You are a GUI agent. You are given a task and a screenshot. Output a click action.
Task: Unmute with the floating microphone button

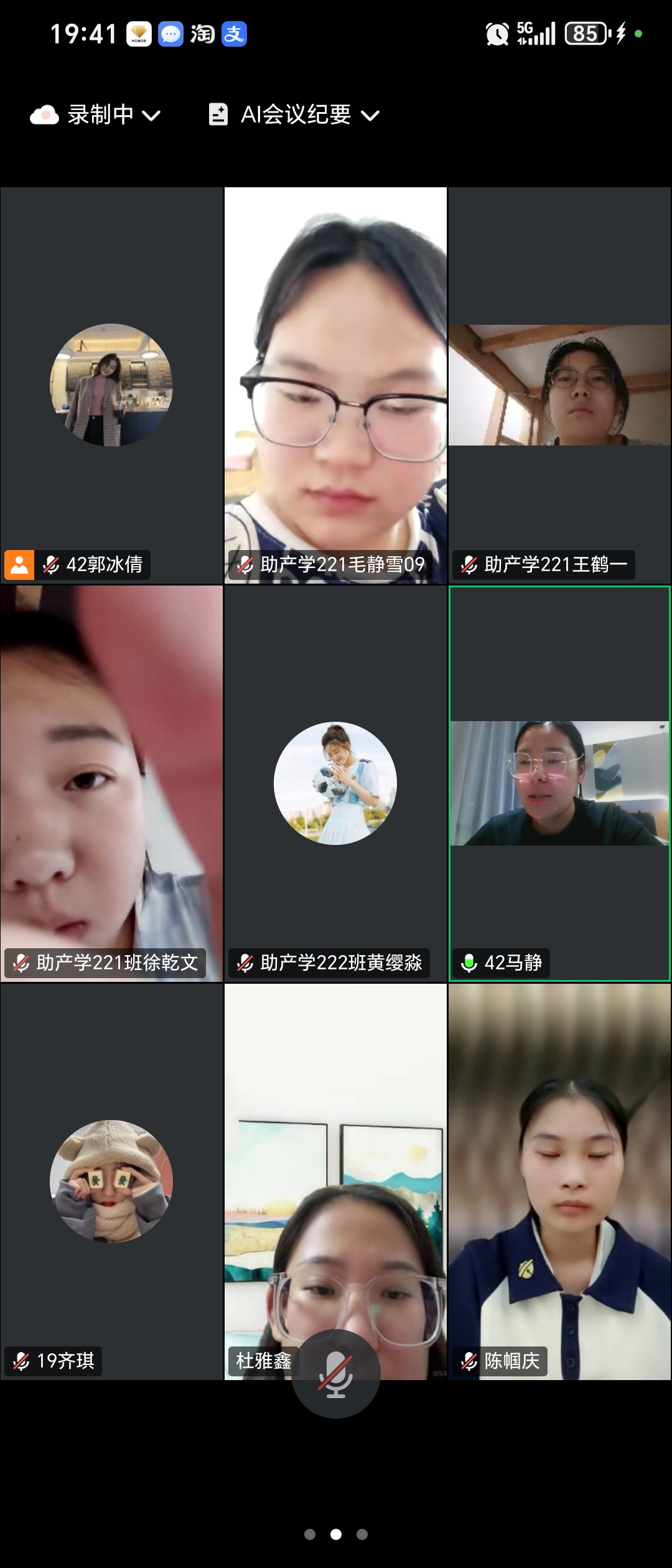[x=336, y=1374]
